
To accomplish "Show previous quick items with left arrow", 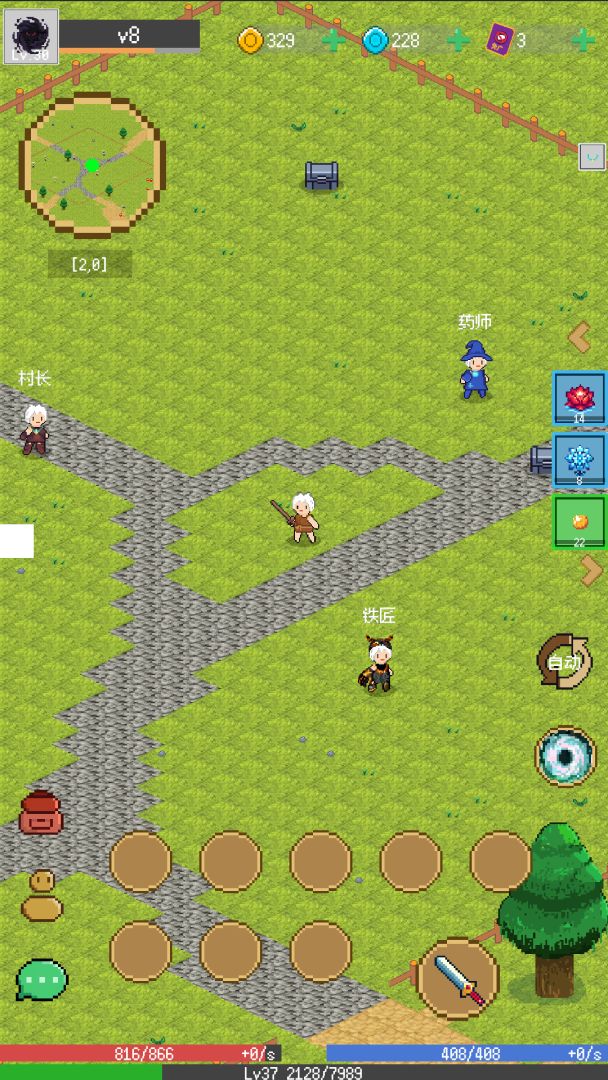I will click(580, 337).
